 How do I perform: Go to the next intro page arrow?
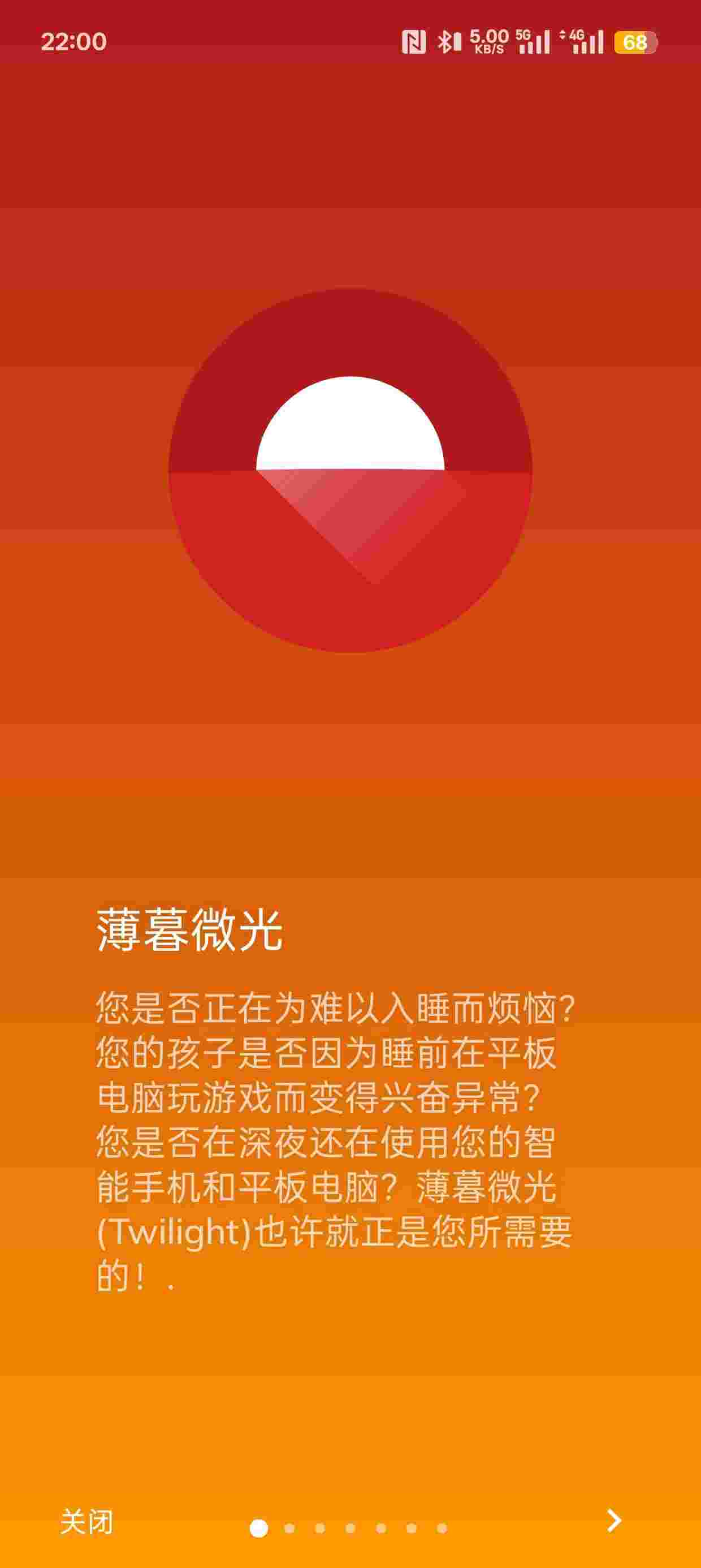(x=615, y=1520)
